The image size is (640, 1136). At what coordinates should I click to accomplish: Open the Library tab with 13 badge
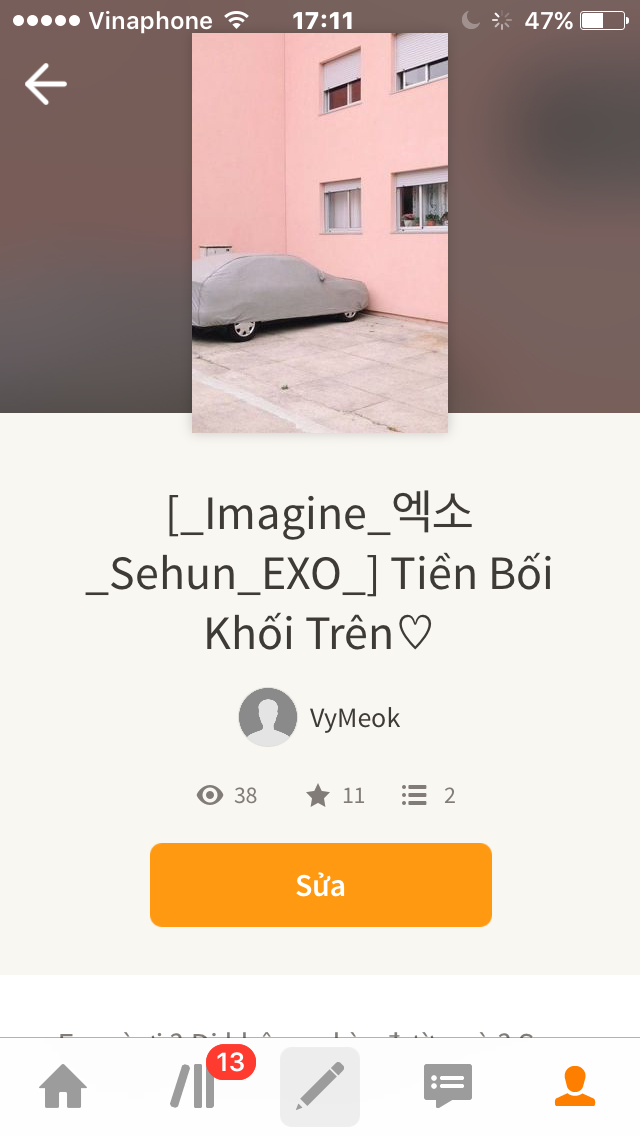pyautogui.click(x=193, y=1086)
